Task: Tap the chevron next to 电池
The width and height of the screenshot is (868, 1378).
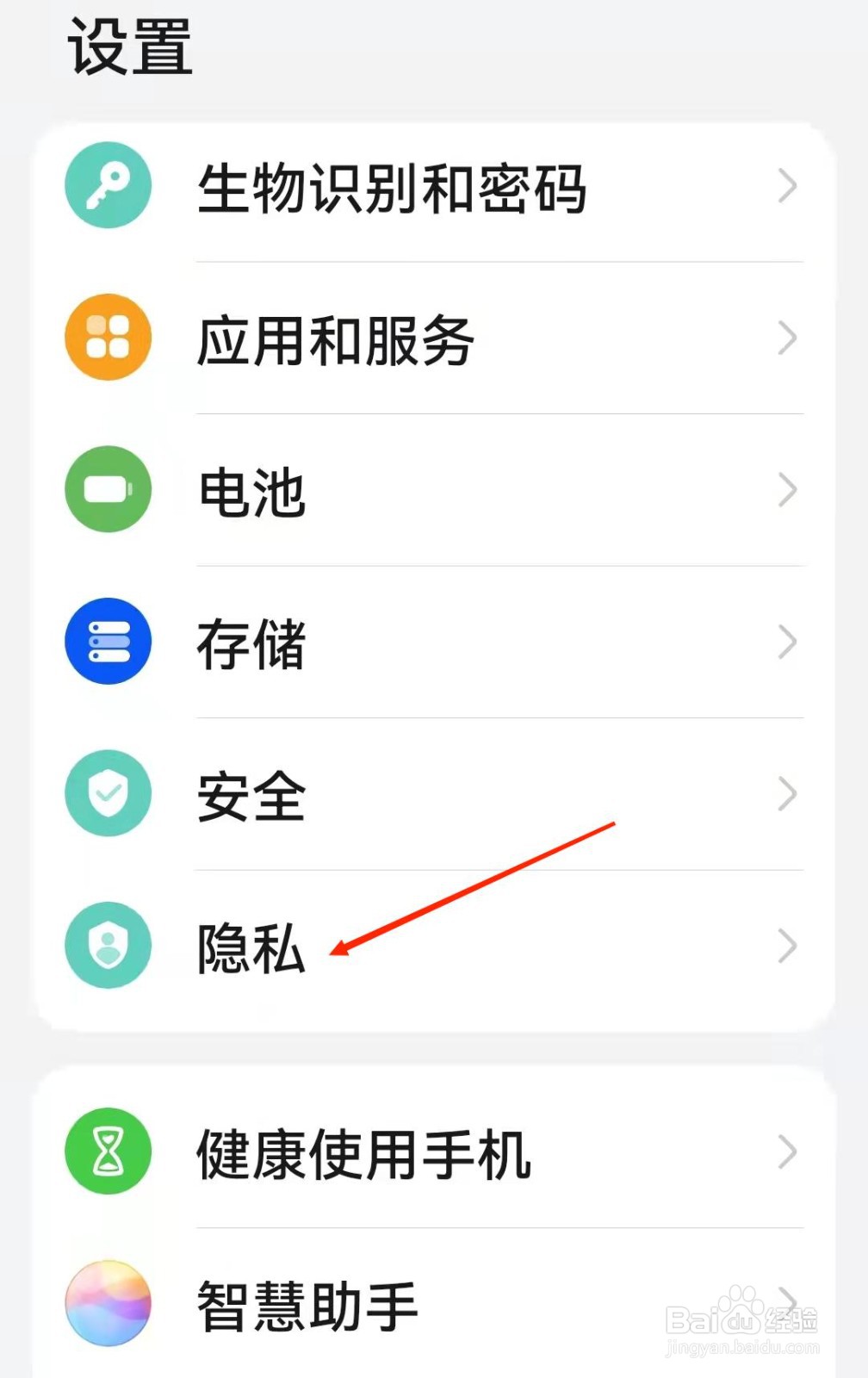Action: (x=786, y=489)
